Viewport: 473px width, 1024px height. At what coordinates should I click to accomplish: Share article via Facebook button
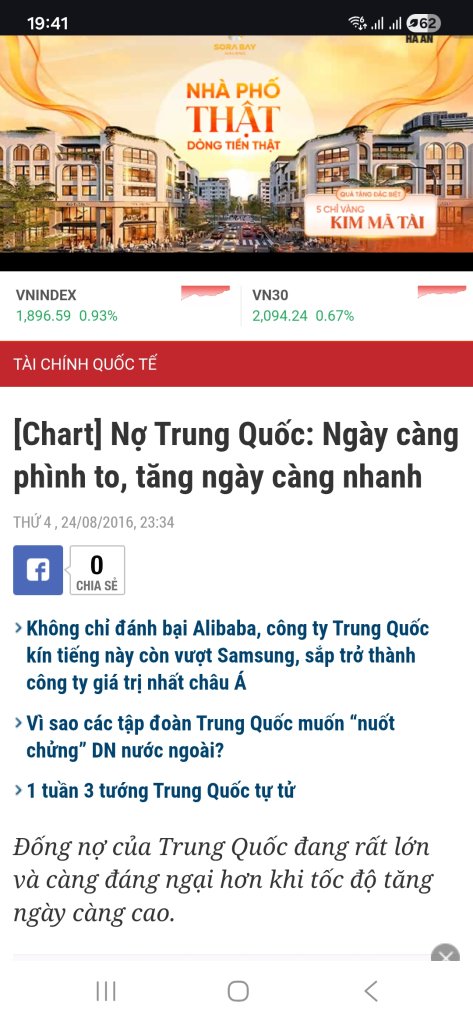38,570
